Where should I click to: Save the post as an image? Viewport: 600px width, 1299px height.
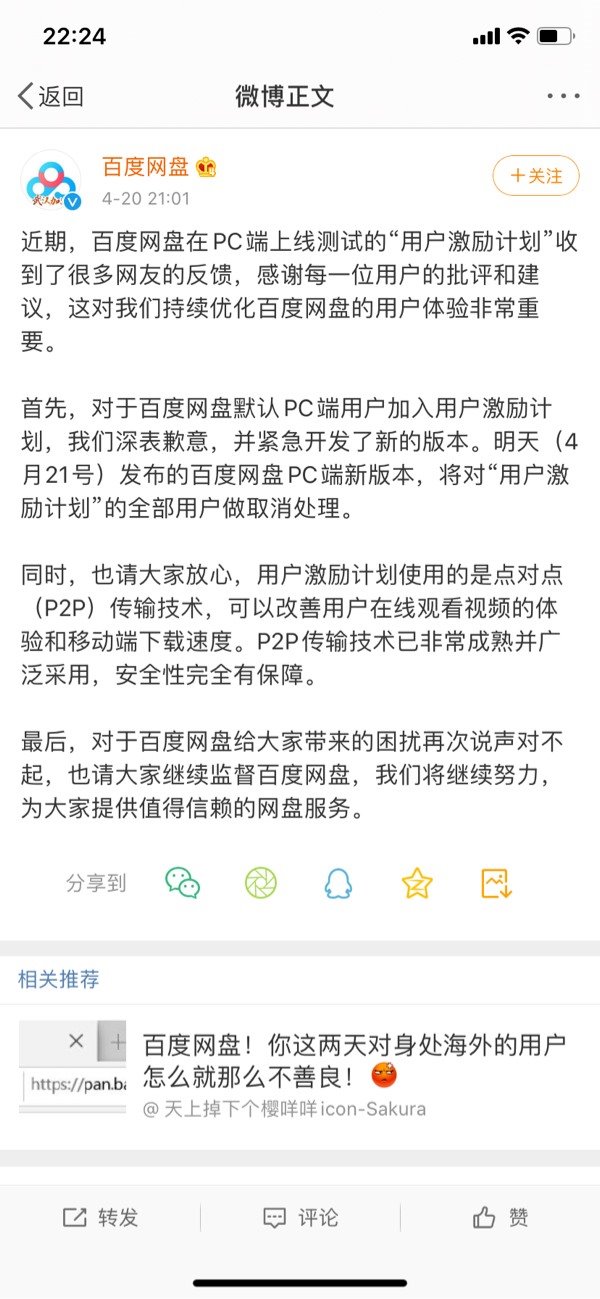coord(496,882)
